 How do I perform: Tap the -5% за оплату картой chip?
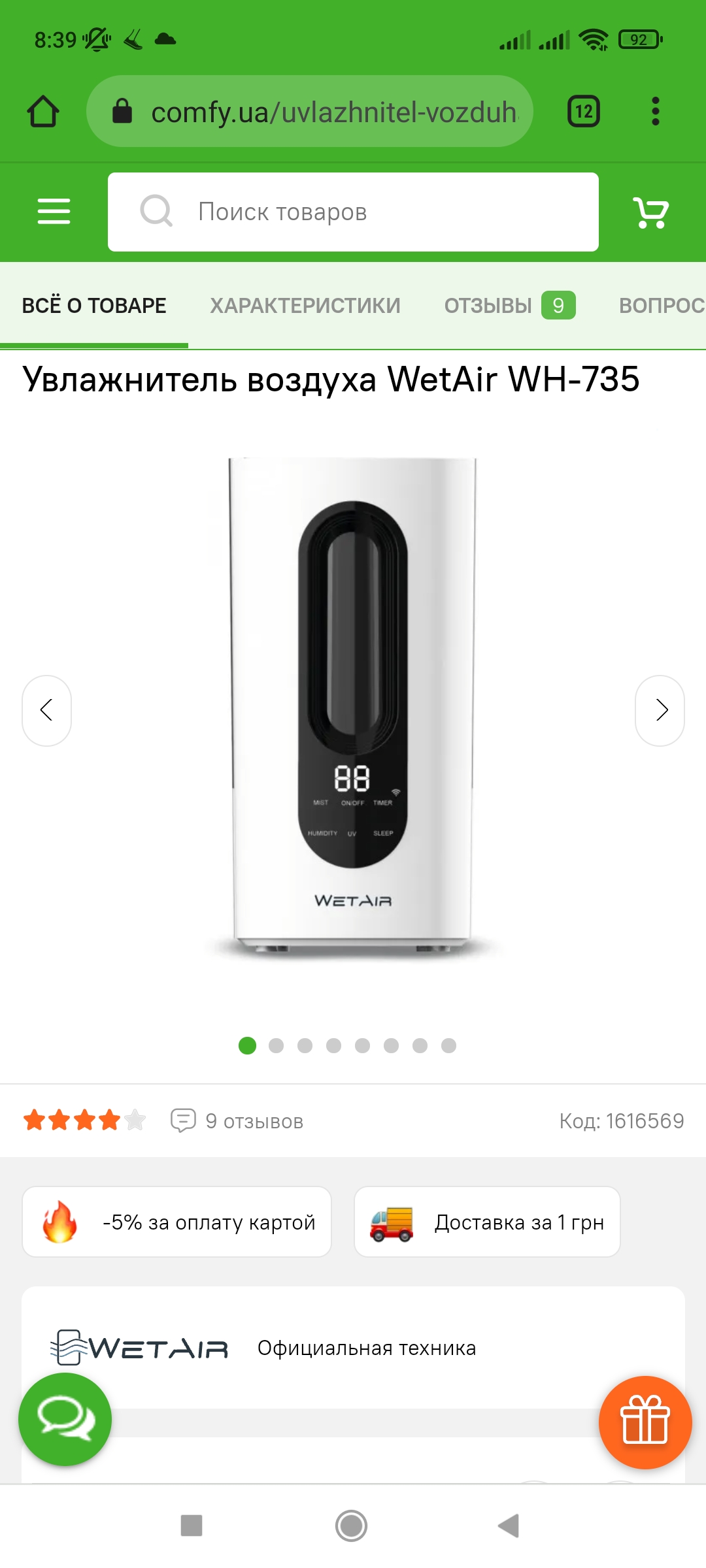[176, 1222]
